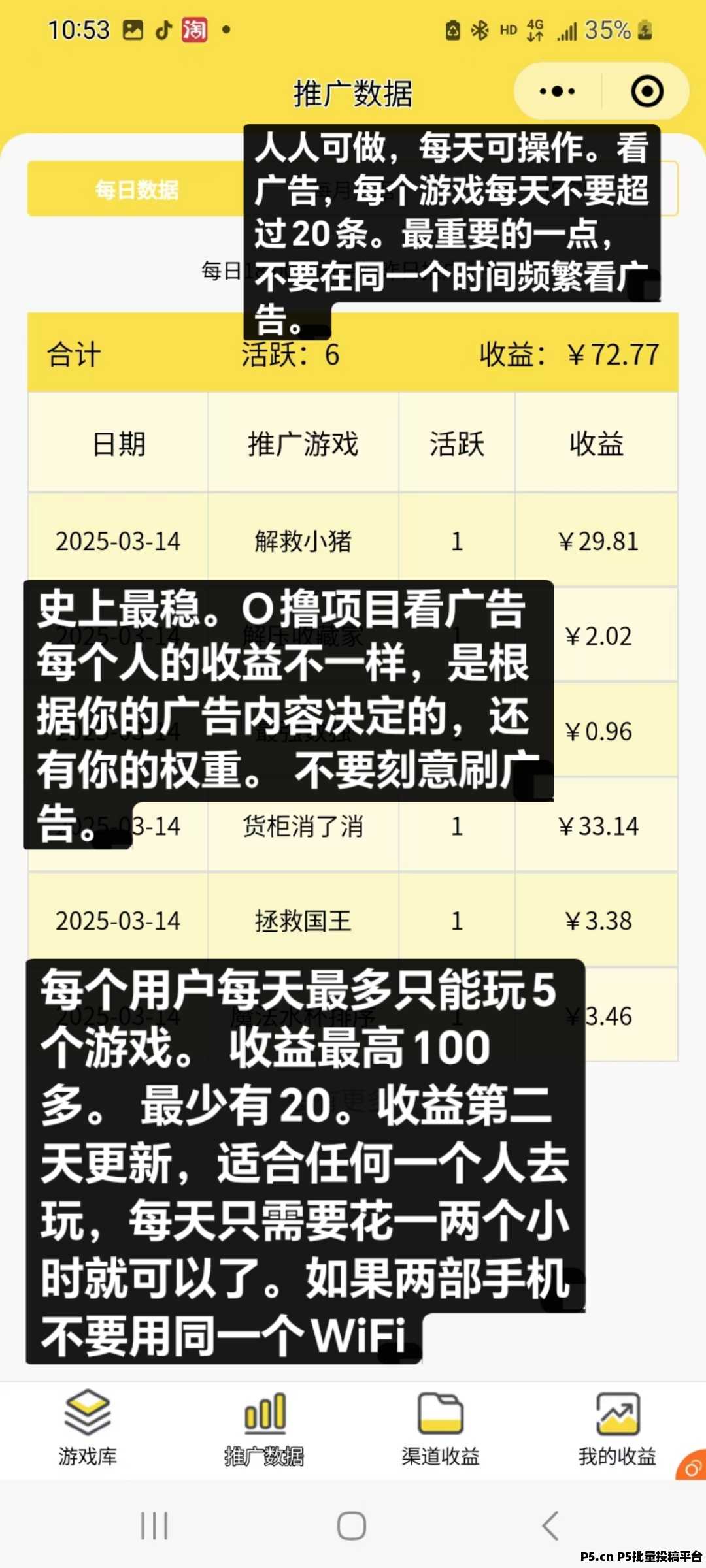706x1568 pixels.
Task: Switch to the 游戏库 tab
Action: [88, 1429]
